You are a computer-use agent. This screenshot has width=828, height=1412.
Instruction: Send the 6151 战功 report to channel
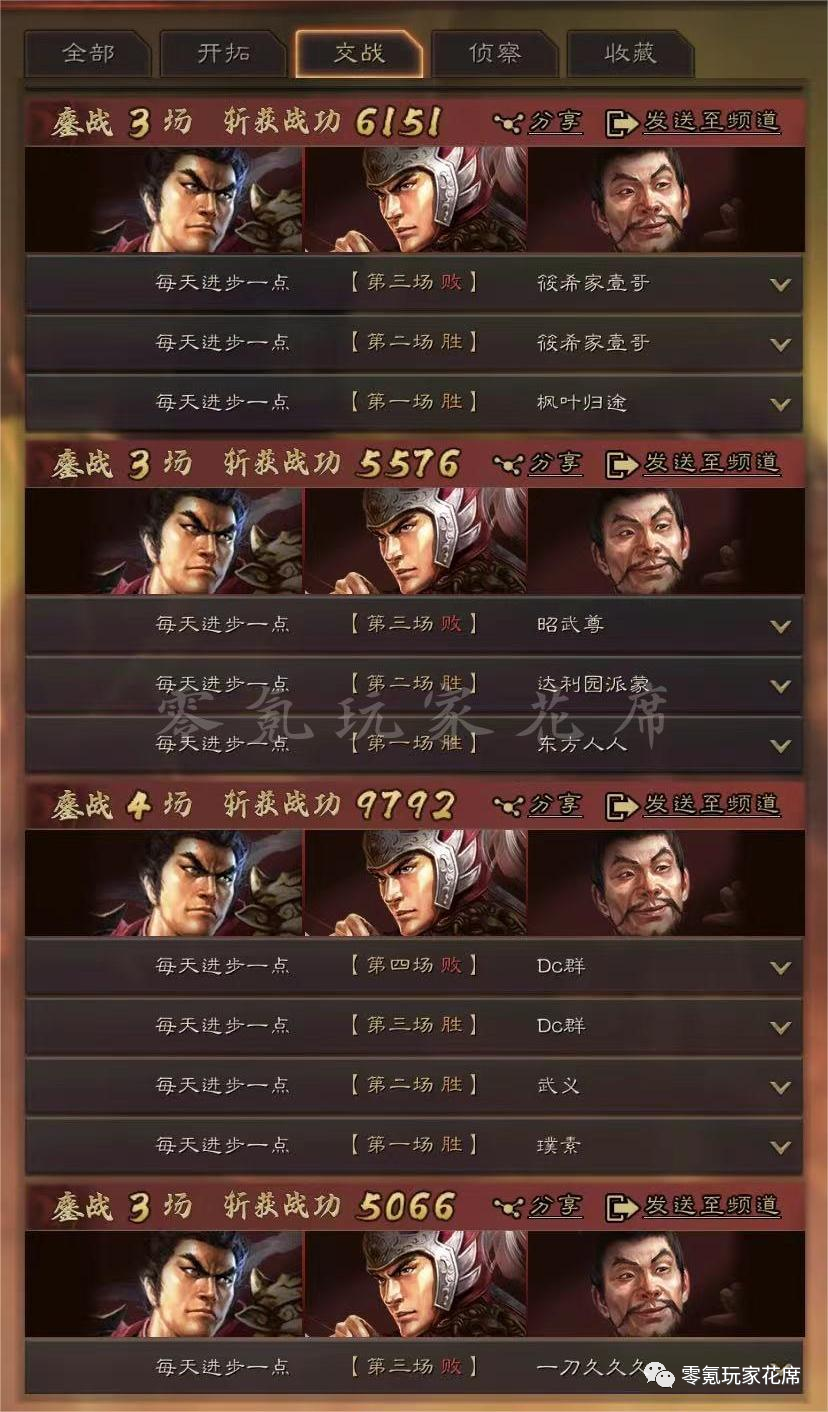click(x=694, y=123)
